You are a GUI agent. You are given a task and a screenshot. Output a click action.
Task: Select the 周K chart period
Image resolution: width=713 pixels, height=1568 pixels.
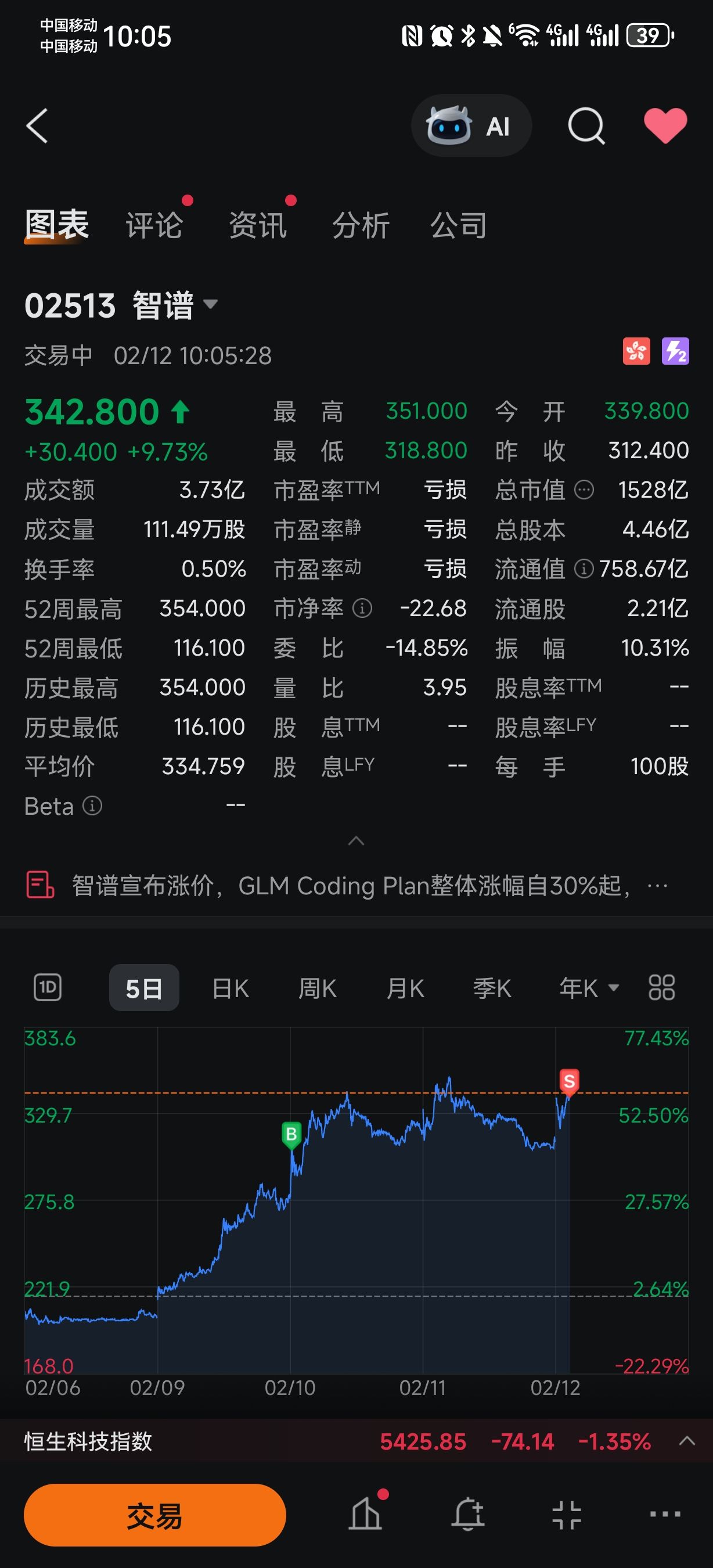click(x=318, y=988)
